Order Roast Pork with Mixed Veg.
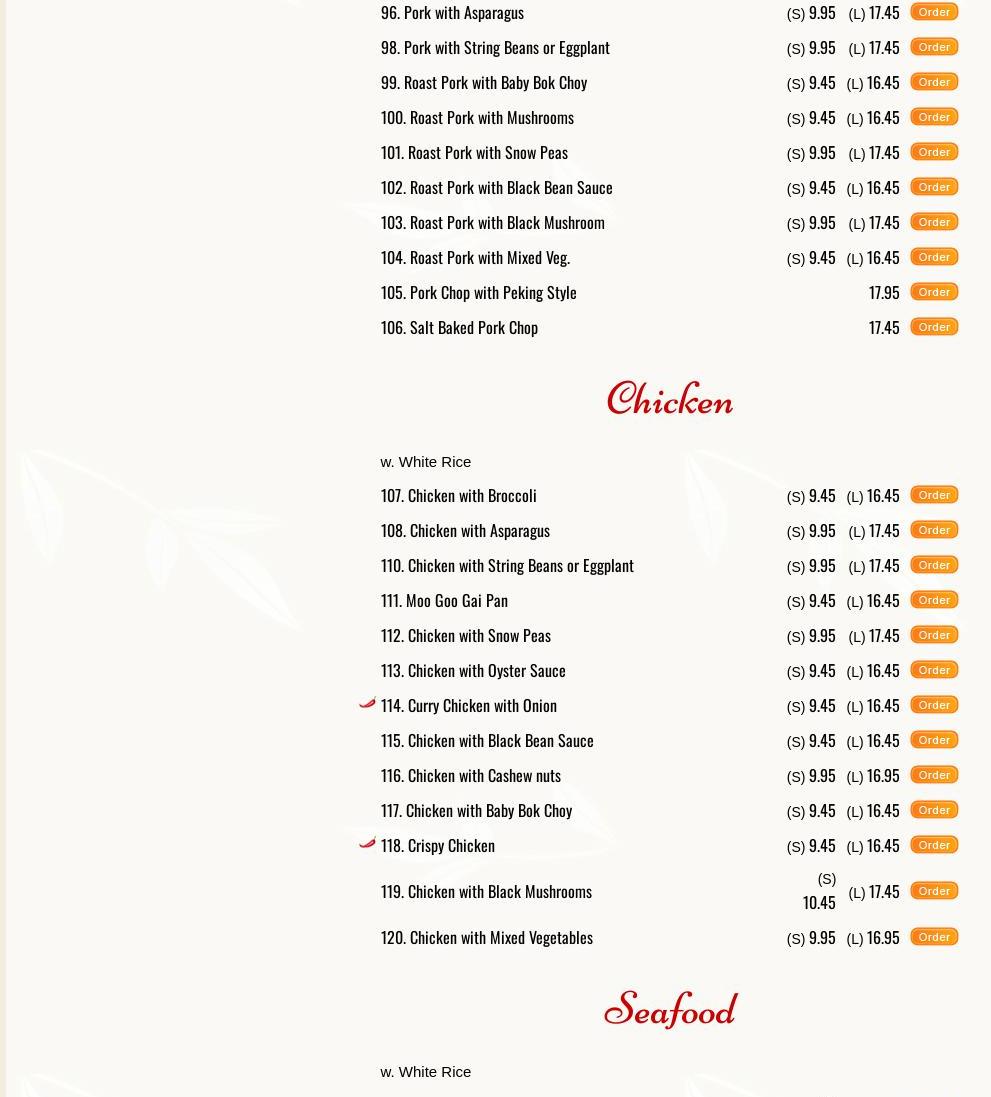This screenshot has width=991, height=1097. click(x=933, y=257)
